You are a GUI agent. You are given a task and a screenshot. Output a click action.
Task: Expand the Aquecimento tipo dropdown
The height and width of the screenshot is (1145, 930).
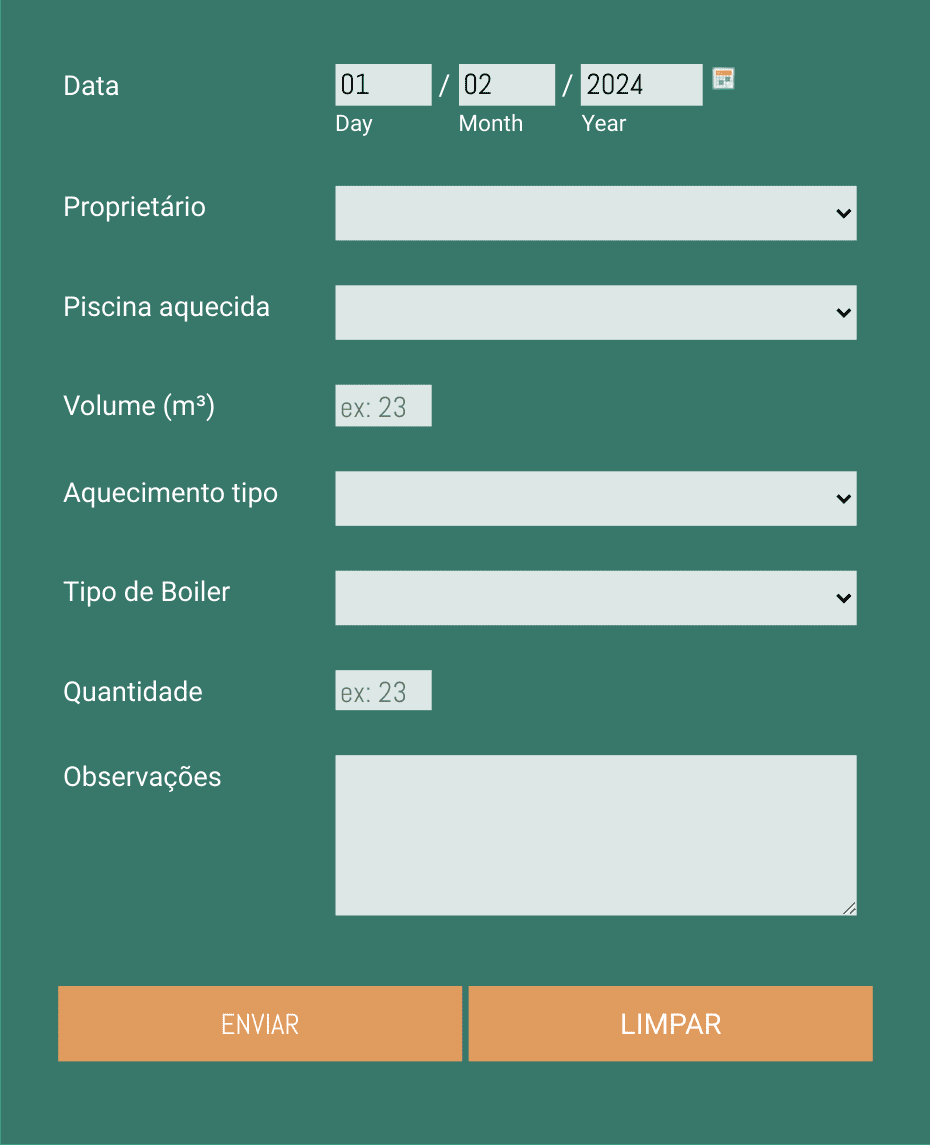click(595, 498)
